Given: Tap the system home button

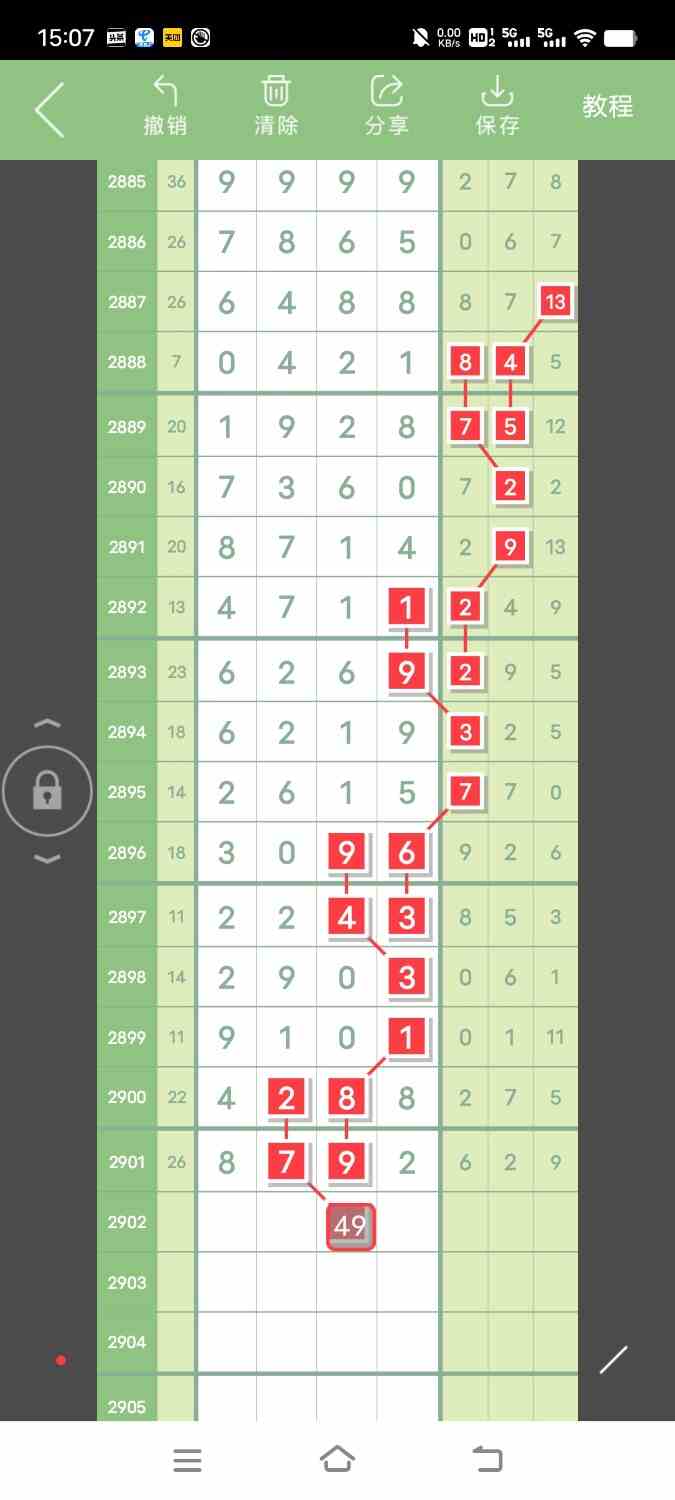Looking at the screenshot, I should [x=337, y=1460].
